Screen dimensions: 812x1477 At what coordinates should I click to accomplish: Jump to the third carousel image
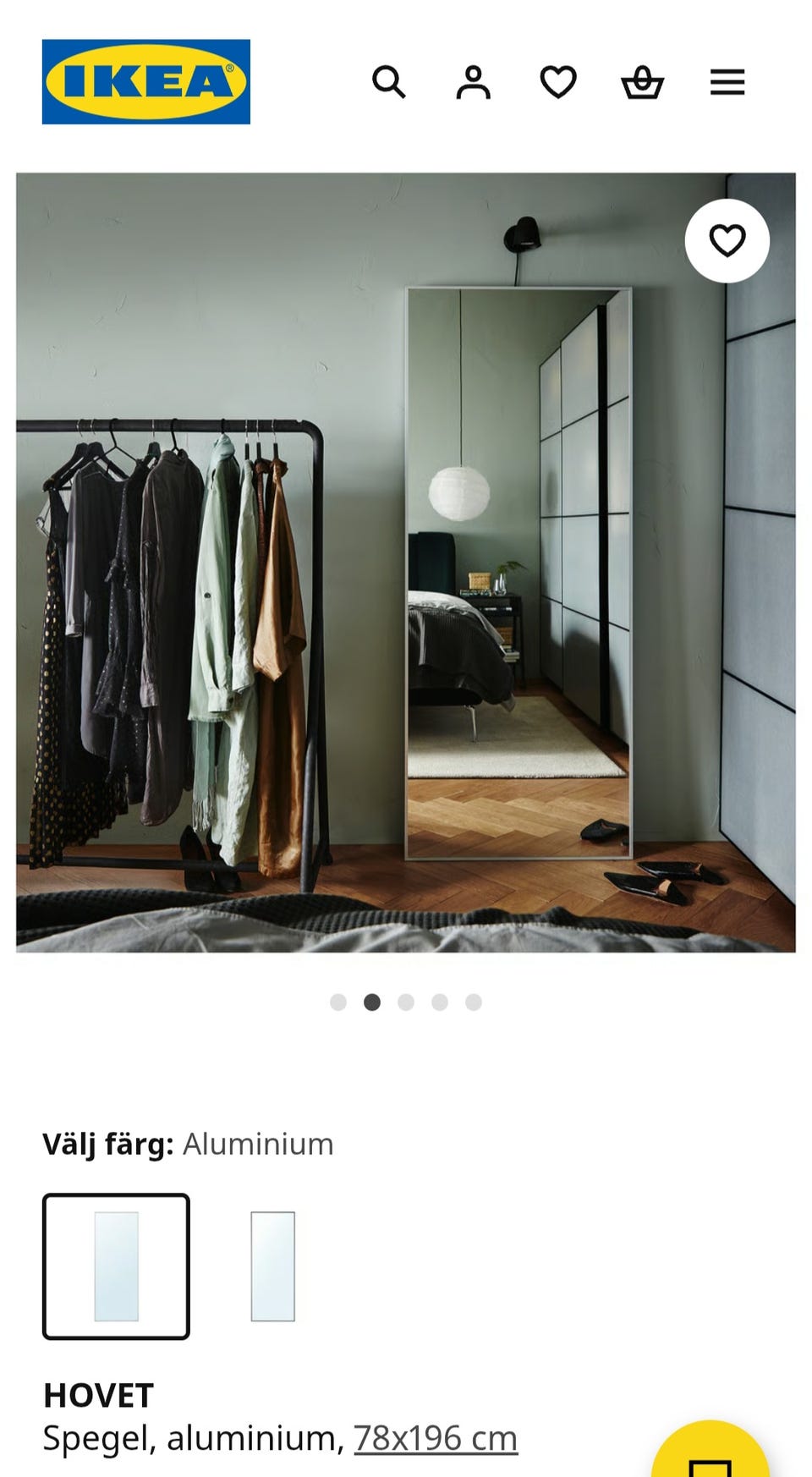[x=406, y=1001]
